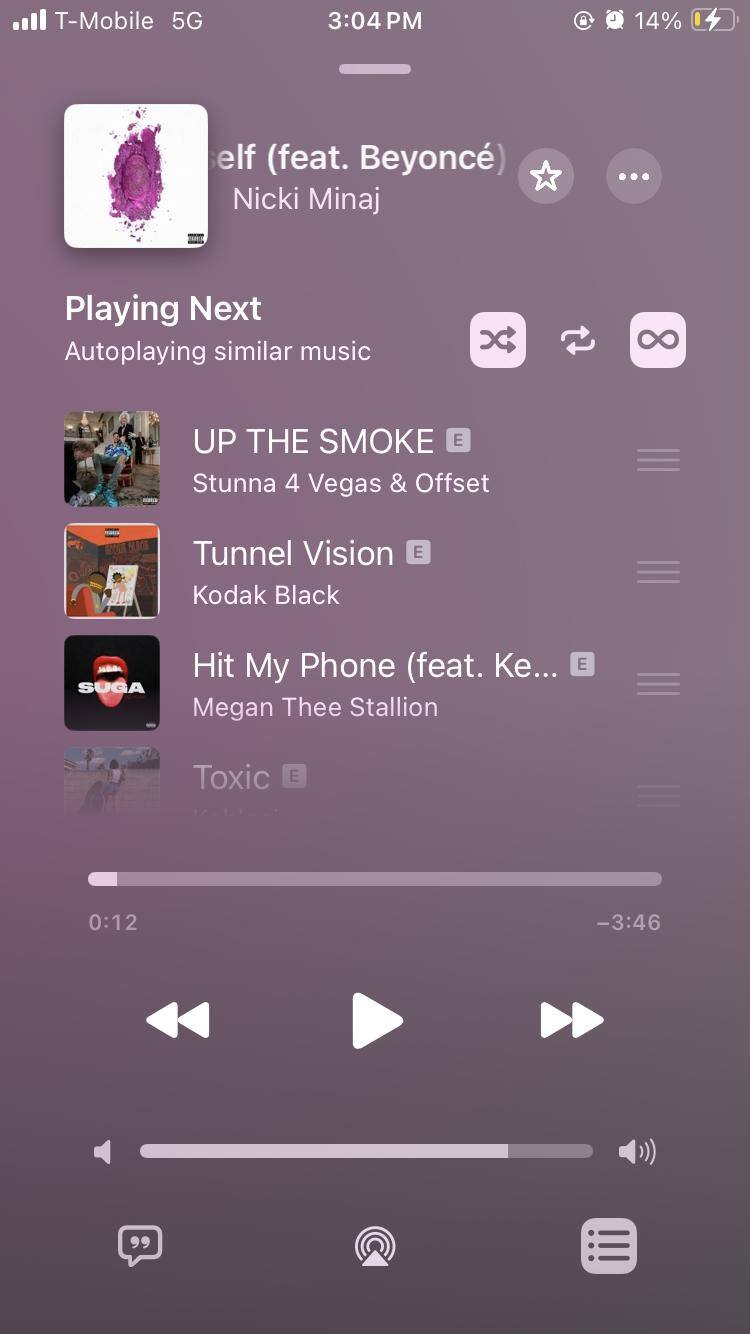Skip forward to the next track

[572, 1021]
